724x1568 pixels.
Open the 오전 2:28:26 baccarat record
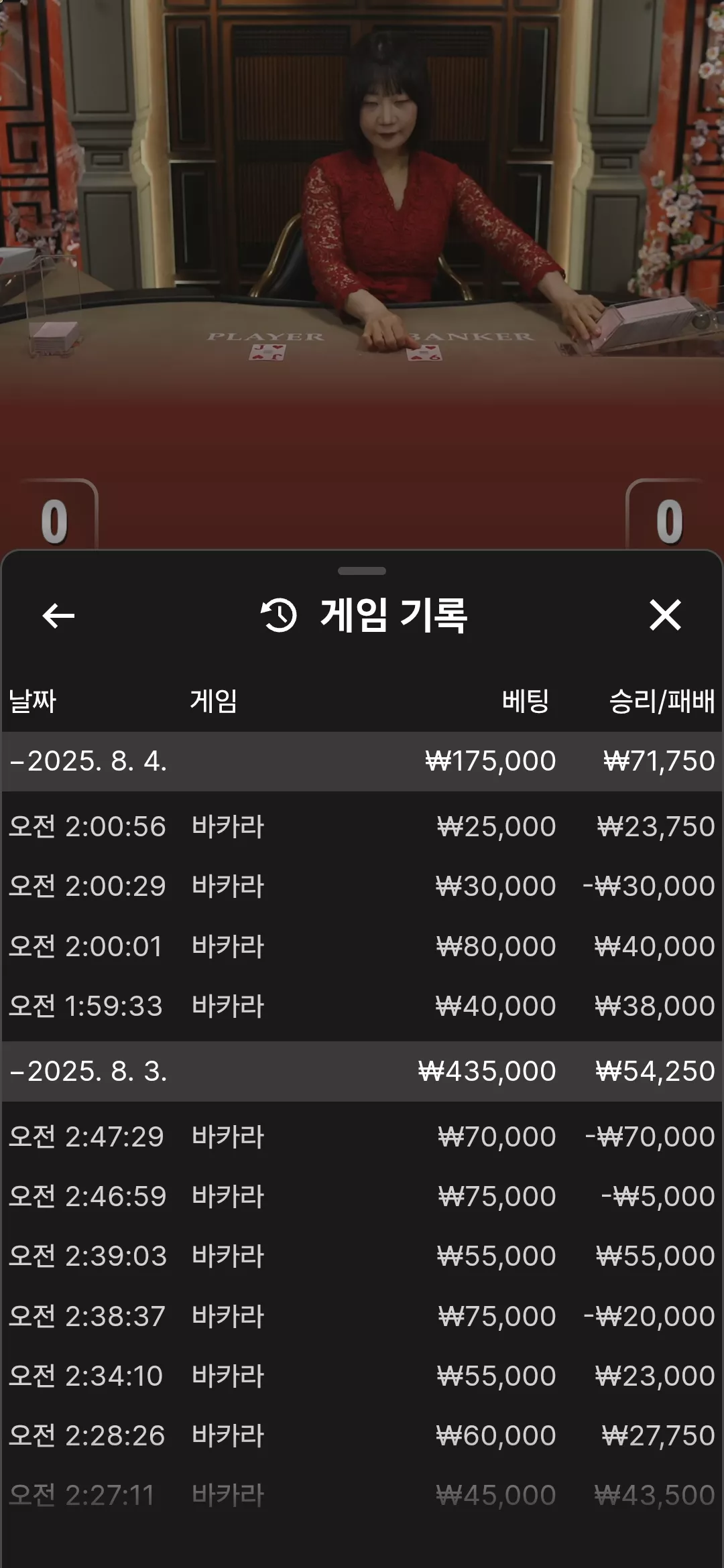click(362, 1435)
